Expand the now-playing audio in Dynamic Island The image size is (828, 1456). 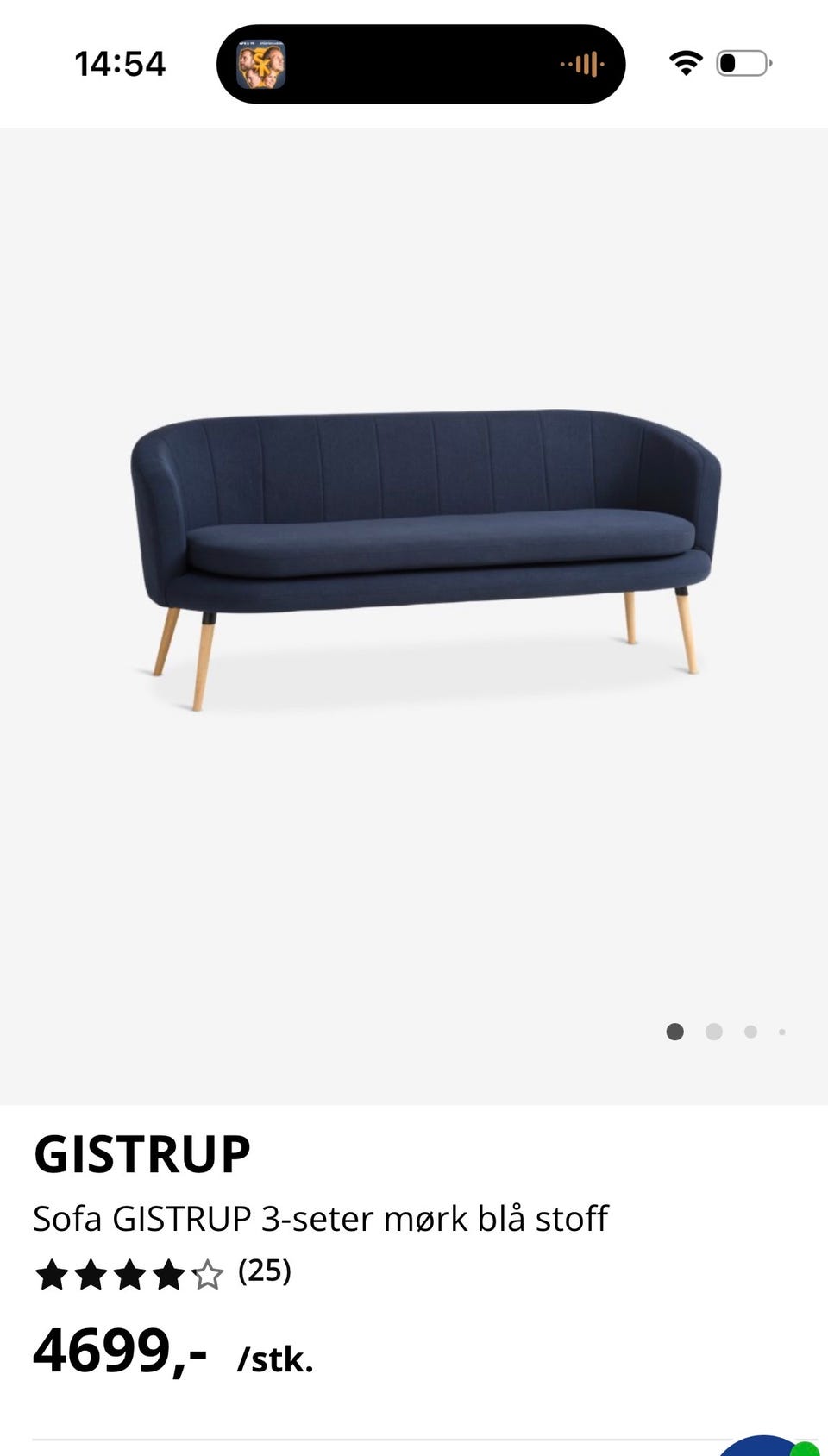coord(421,64)
